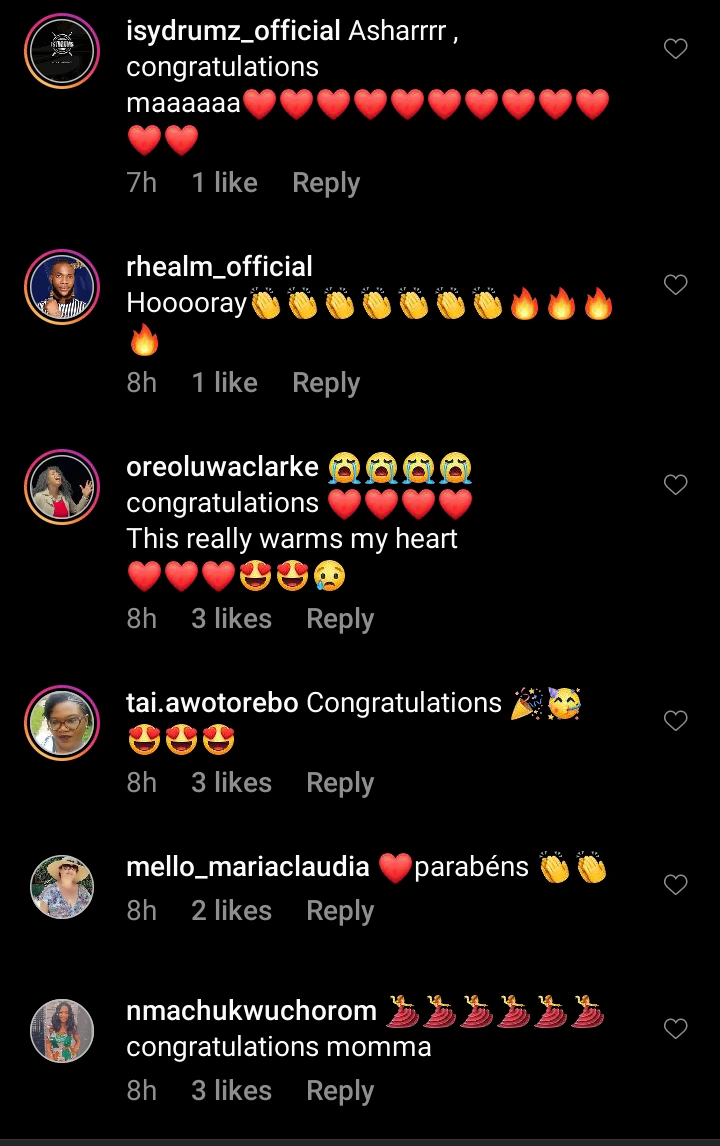Like tai.awotorebo's comment
The height and width of the screenshot is (1146, 720).
pyautogui.click(x=676, y=721)
